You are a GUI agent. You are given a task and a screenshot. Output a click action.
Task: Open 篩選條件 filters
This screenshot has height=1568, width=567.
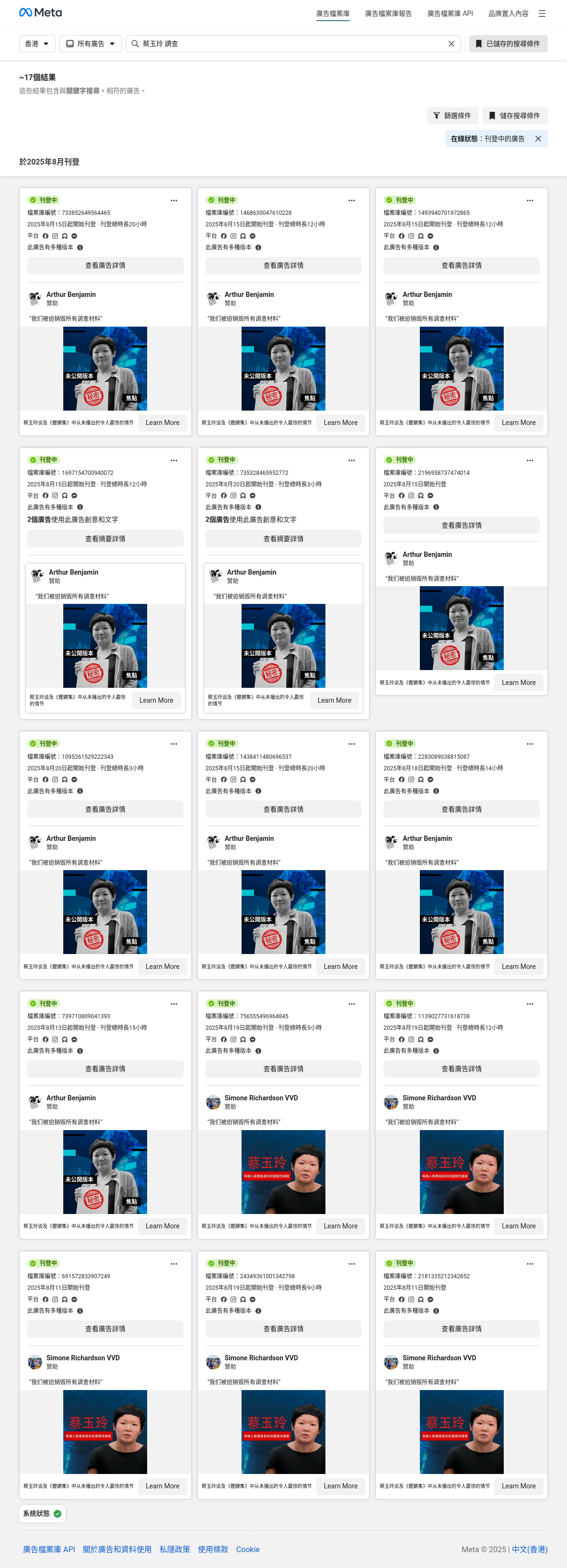452,116
